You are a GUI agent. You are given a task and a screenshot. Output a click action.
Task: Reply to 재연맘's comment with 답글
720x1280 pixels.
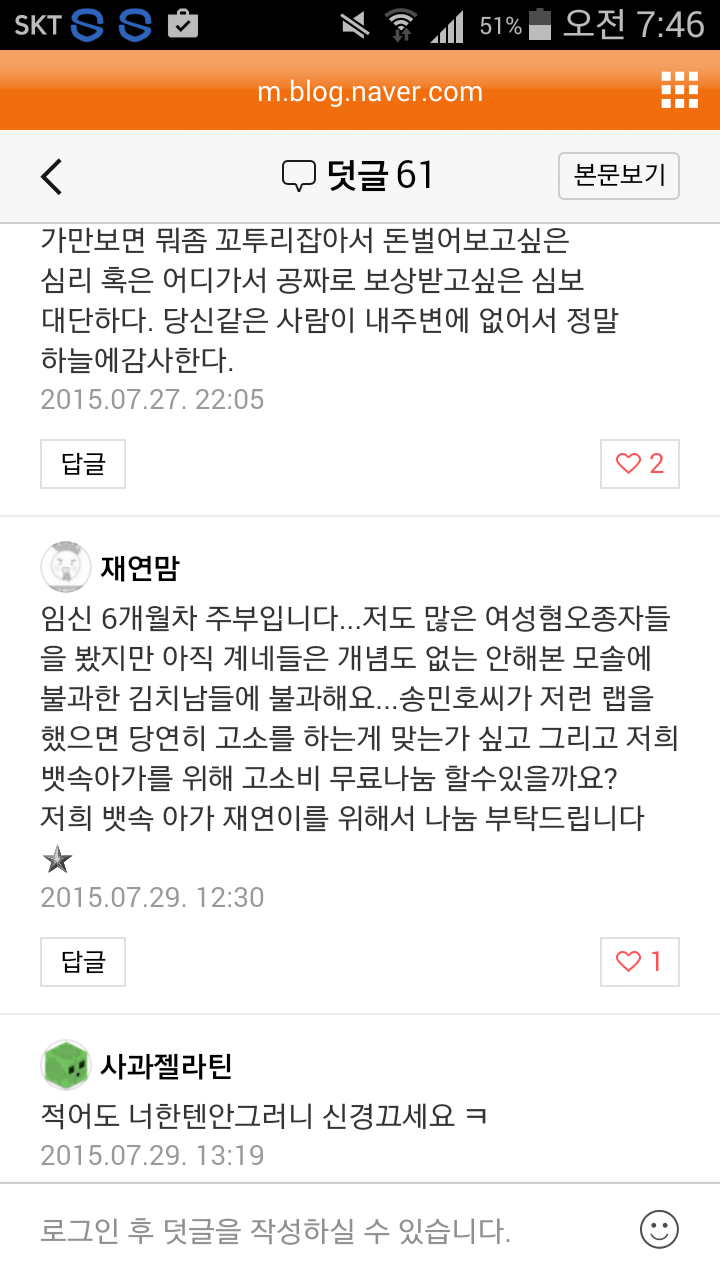coord(83,962)
